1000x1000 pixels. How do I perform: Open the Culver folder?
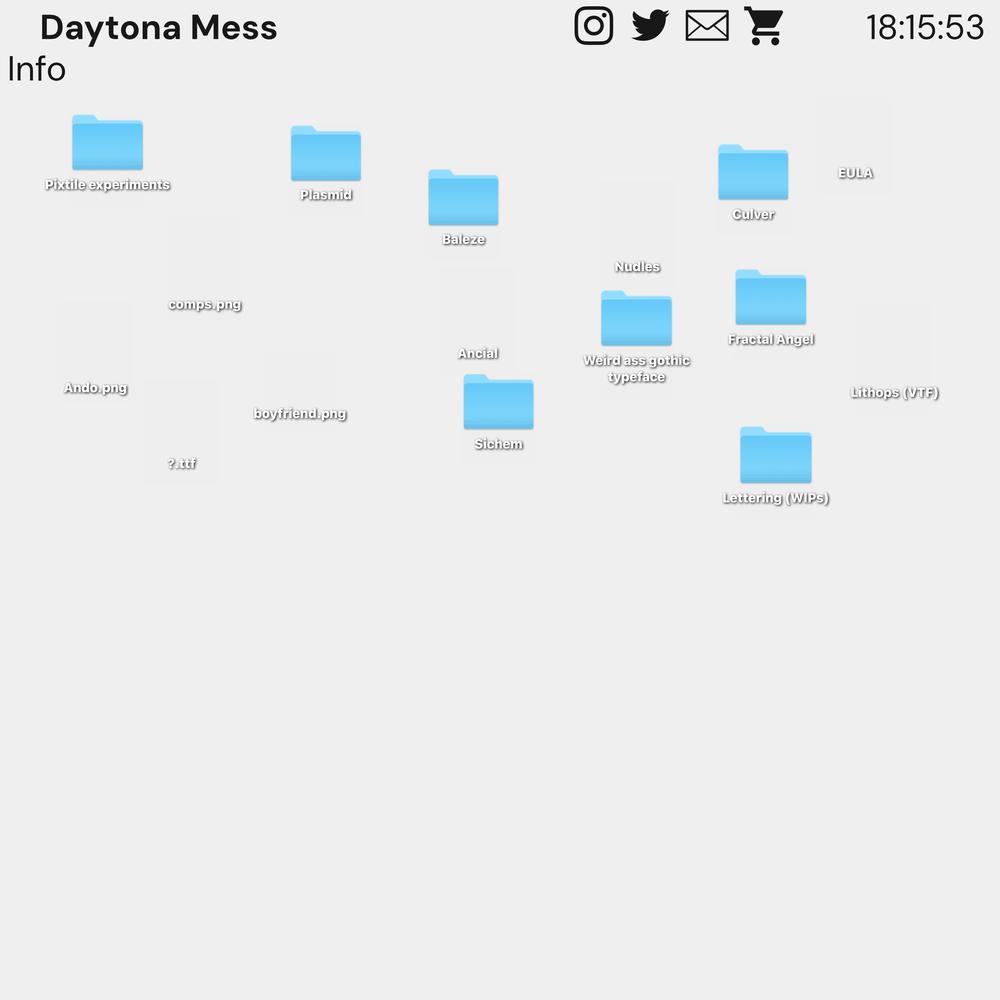point(753,174)
